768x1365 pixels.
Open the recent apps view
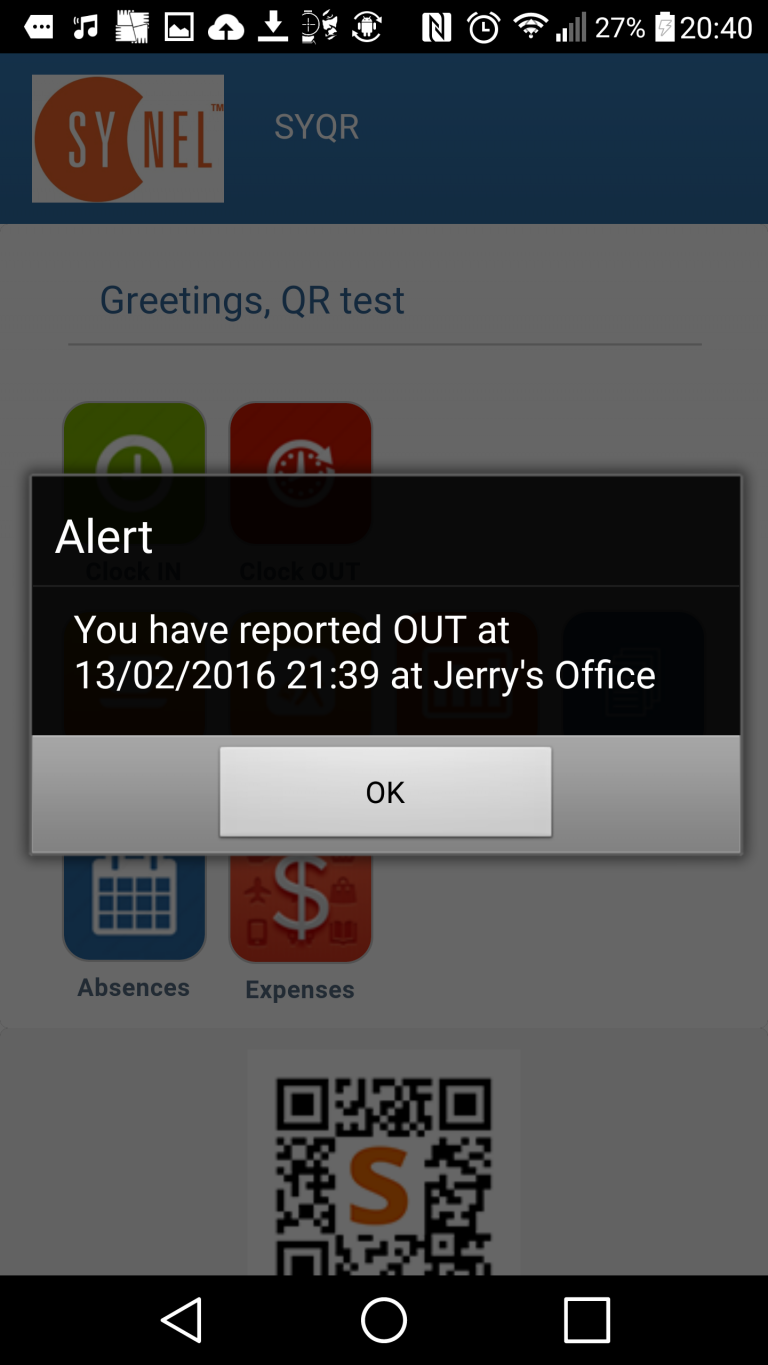click(x=586, y=1320)
